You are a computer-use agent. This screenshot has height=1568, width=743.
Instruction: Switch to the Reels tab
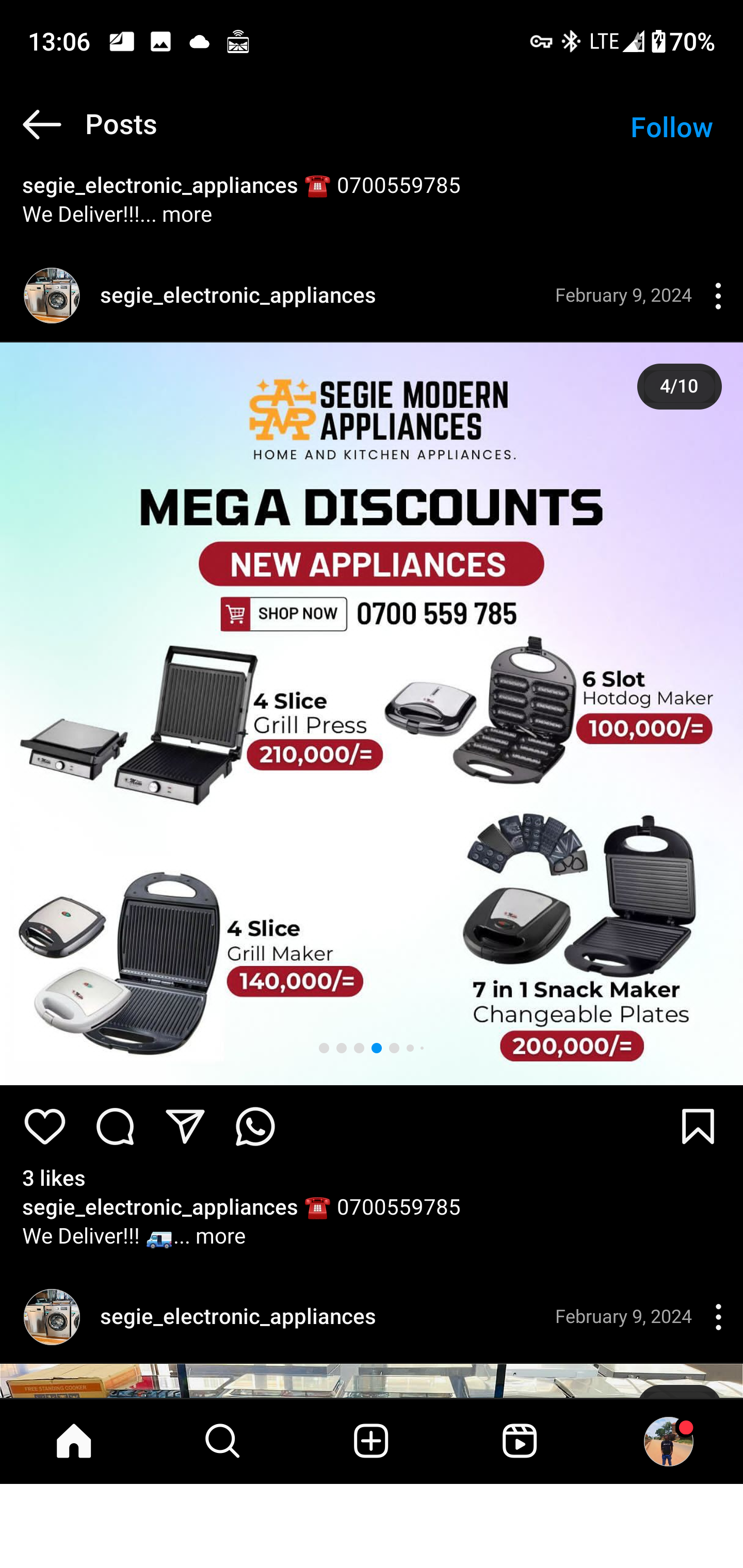(520, 1441)
